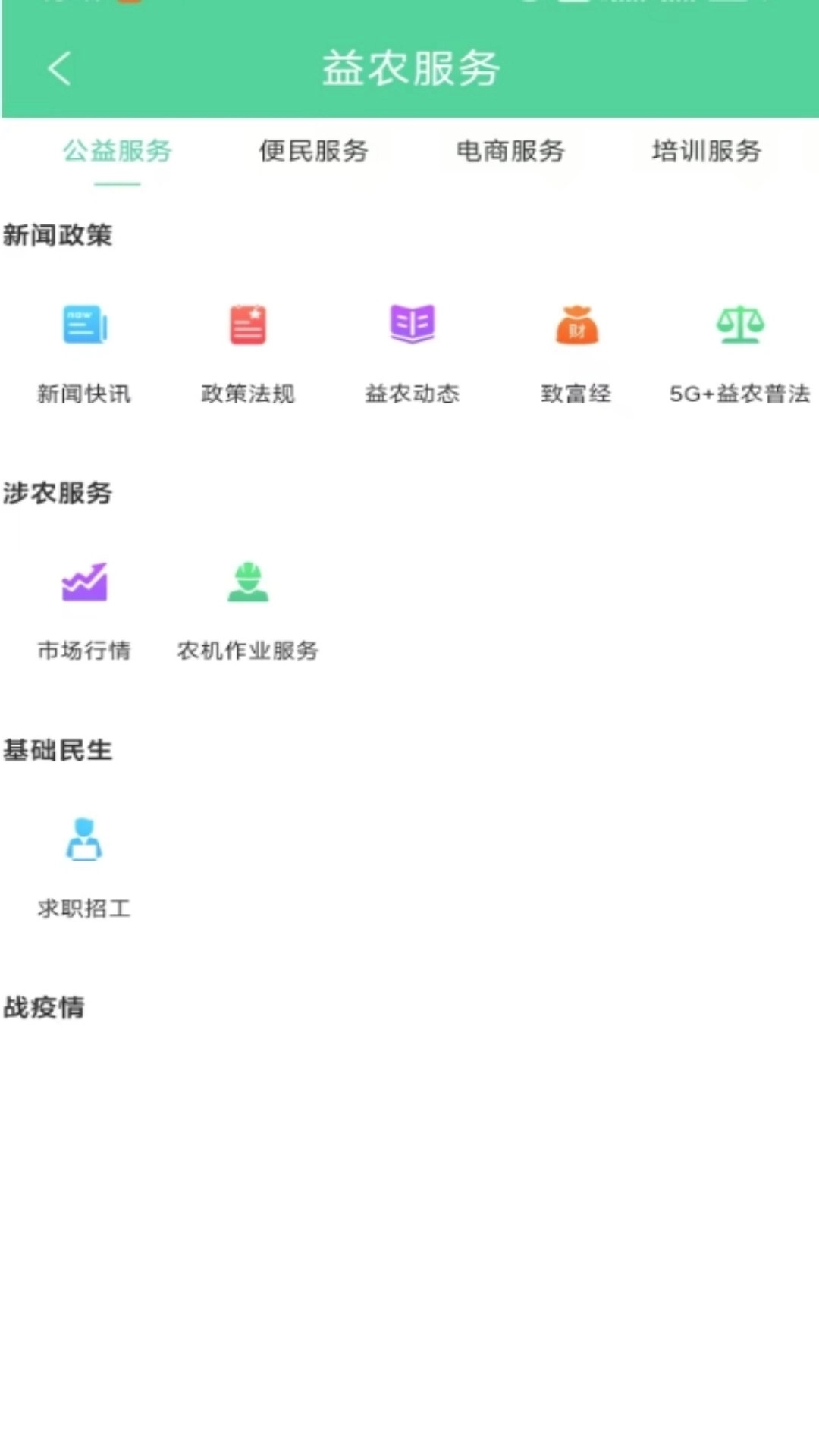This screenshot has height=1456, width=819.
Task: Tap the 致富经 money bag icon
Action: pos(576,325)
